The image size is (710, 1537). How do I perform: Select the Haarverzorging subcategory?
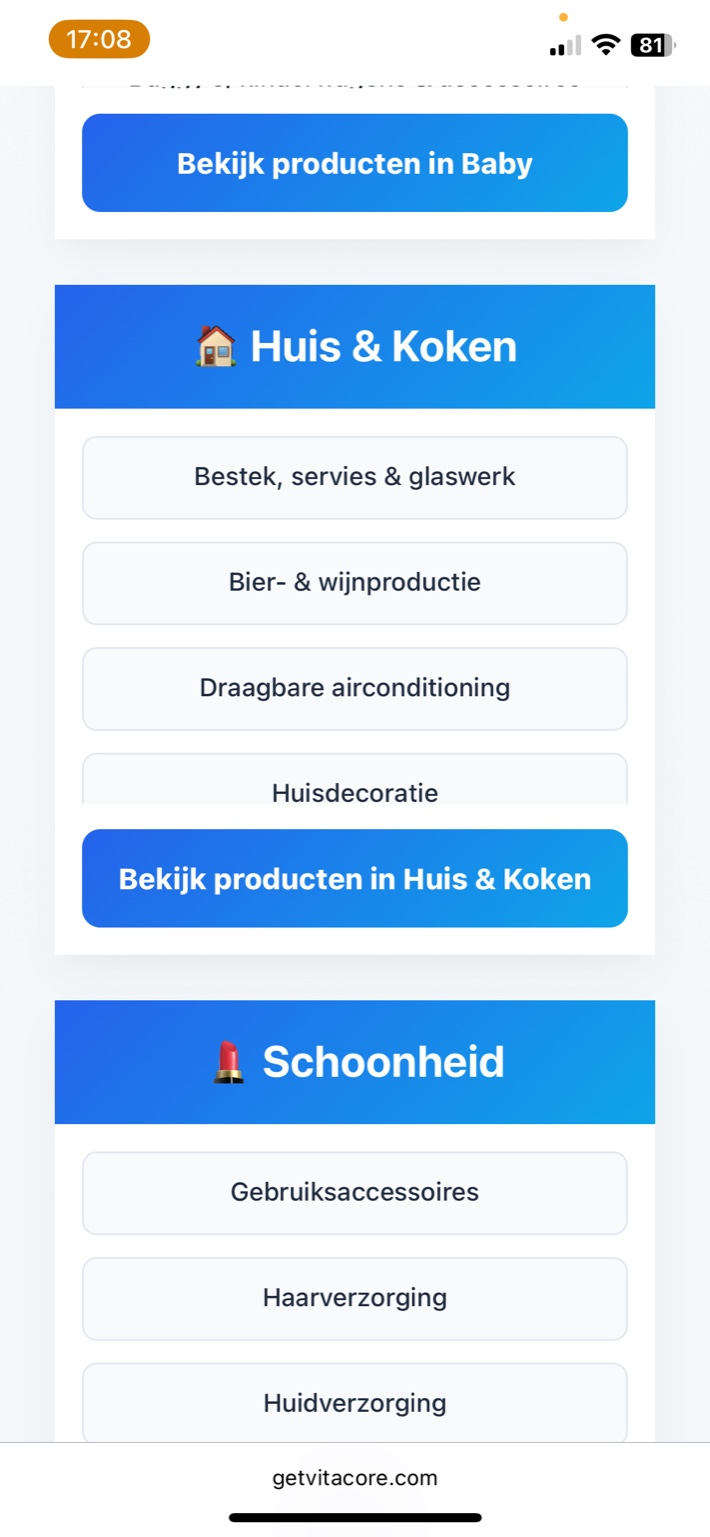[354, 1298]
